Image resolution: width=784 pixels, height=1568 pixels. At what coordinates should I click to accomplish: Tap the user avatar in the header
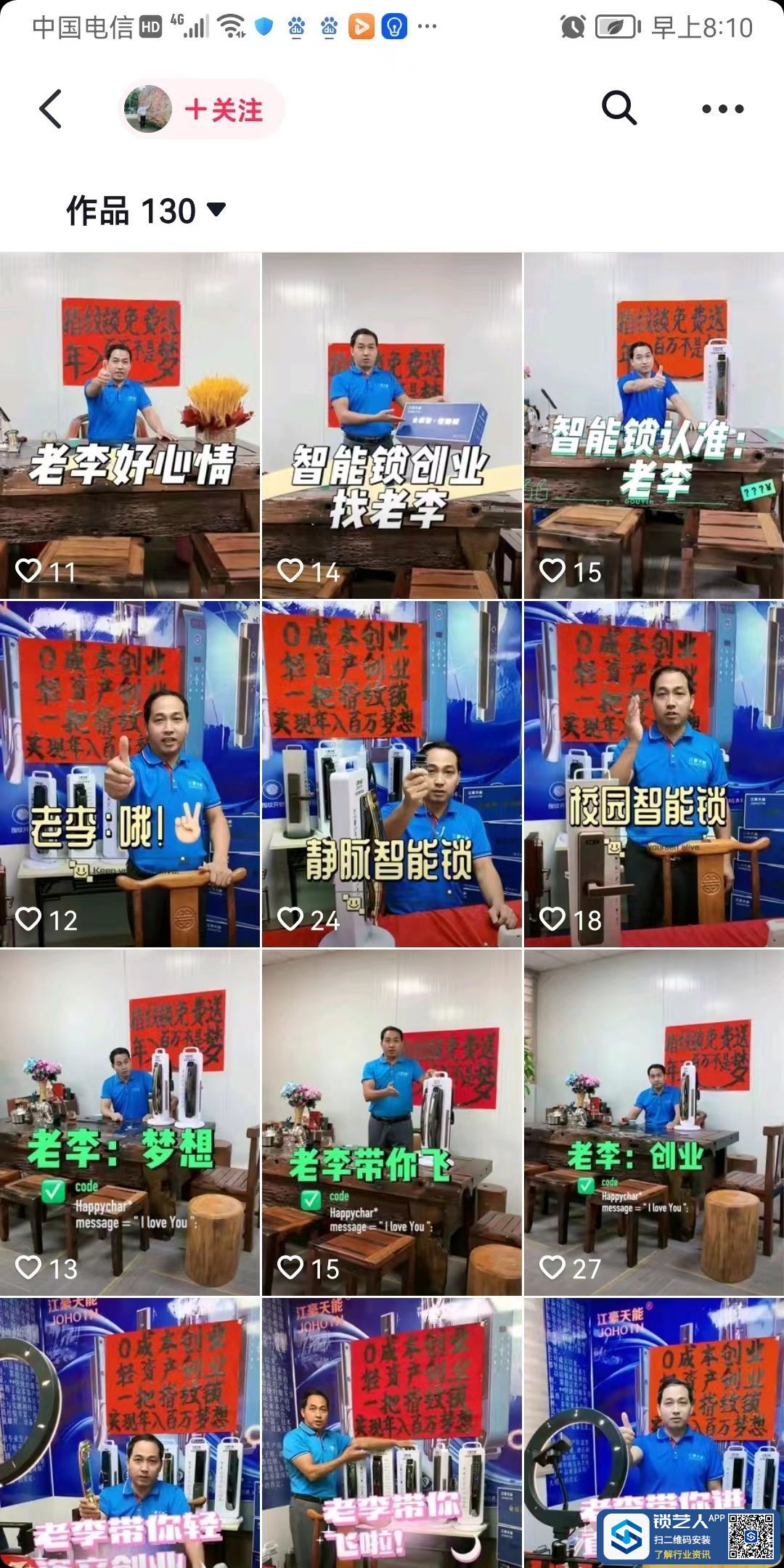click(x=149, y=110)
